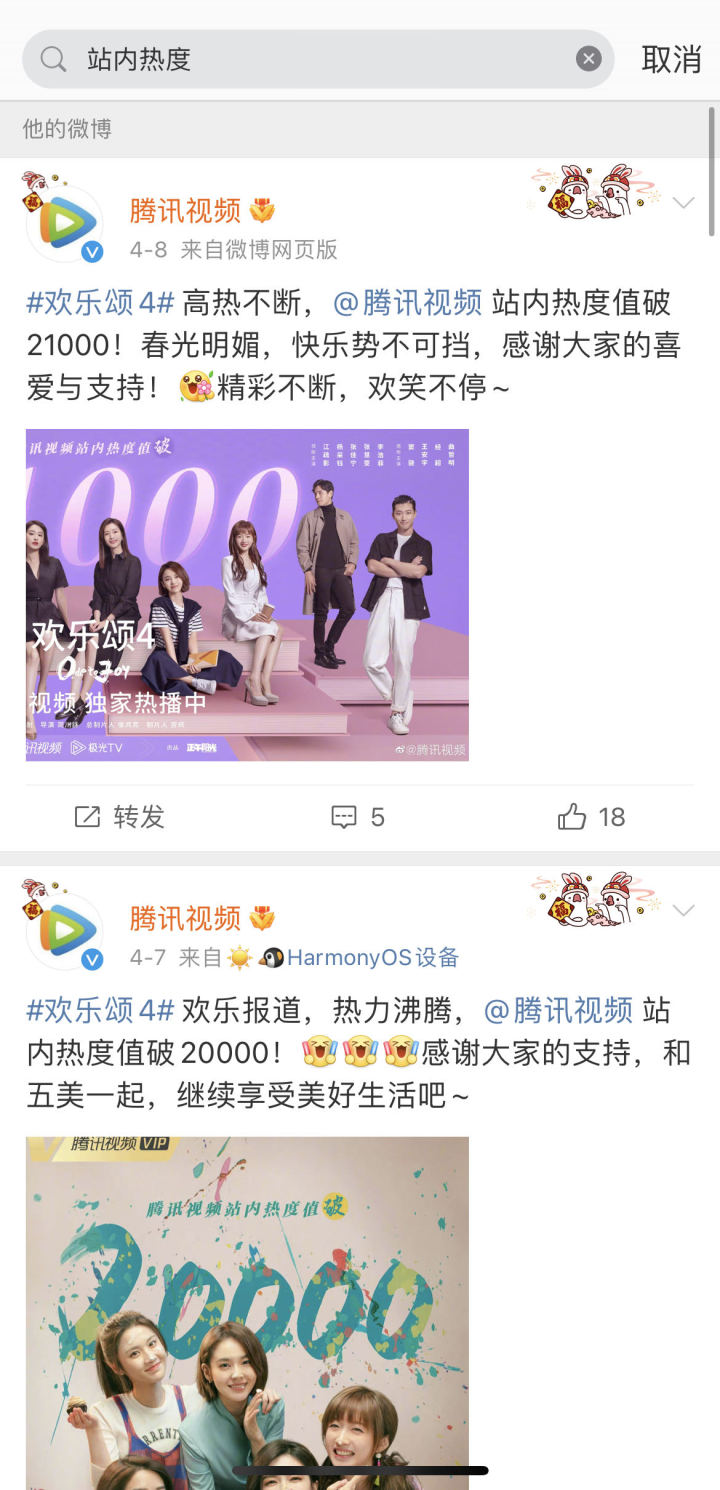The image size is (720, 1490).
Task: Open the @腾讯视频 mention in the 20000 post
Action: pyautogui.click(x=558, y=1010)
